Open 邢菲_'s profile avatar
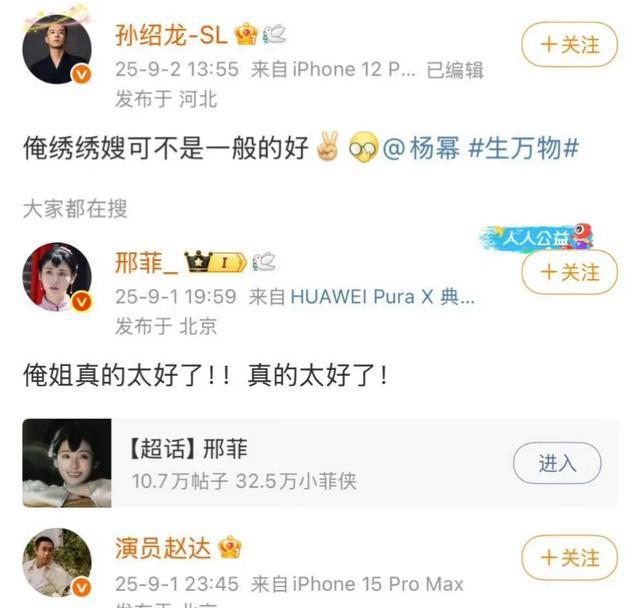 point(57,276)
